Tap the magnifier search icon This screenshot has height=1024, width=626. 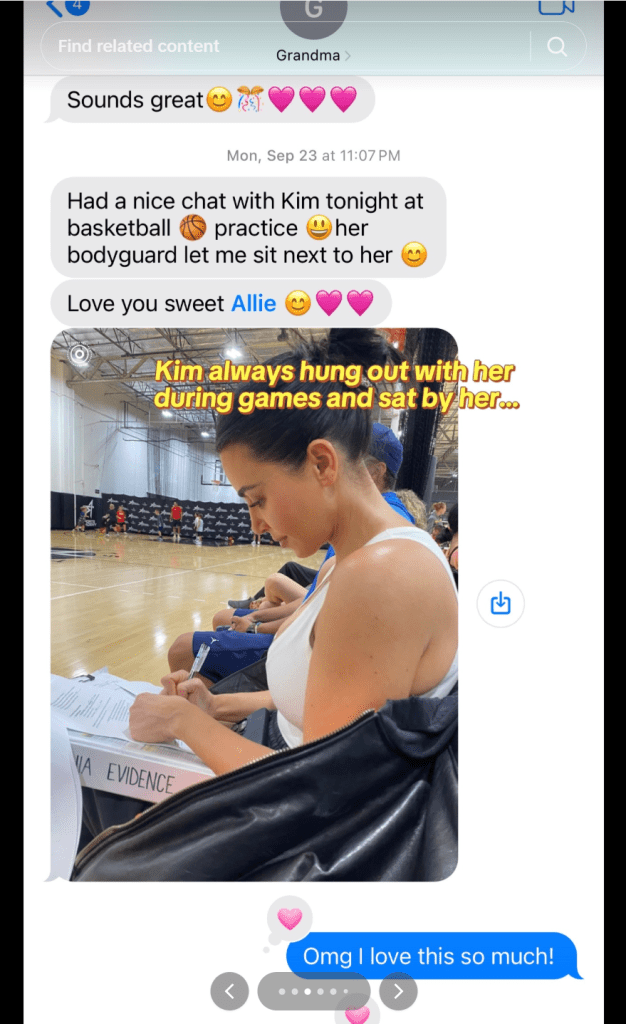click(x=557, y=46)
